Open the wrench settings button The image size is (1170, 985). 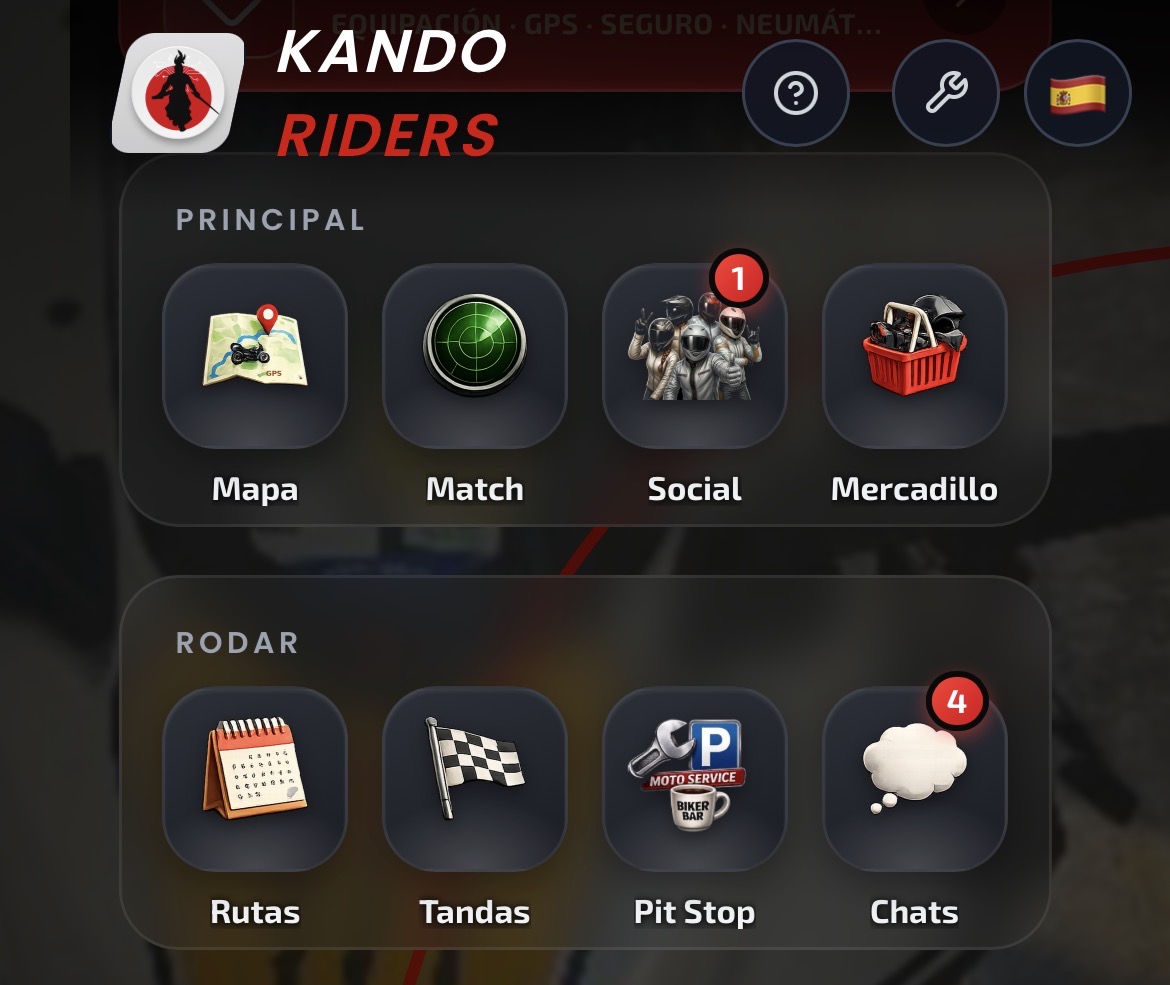946,93
